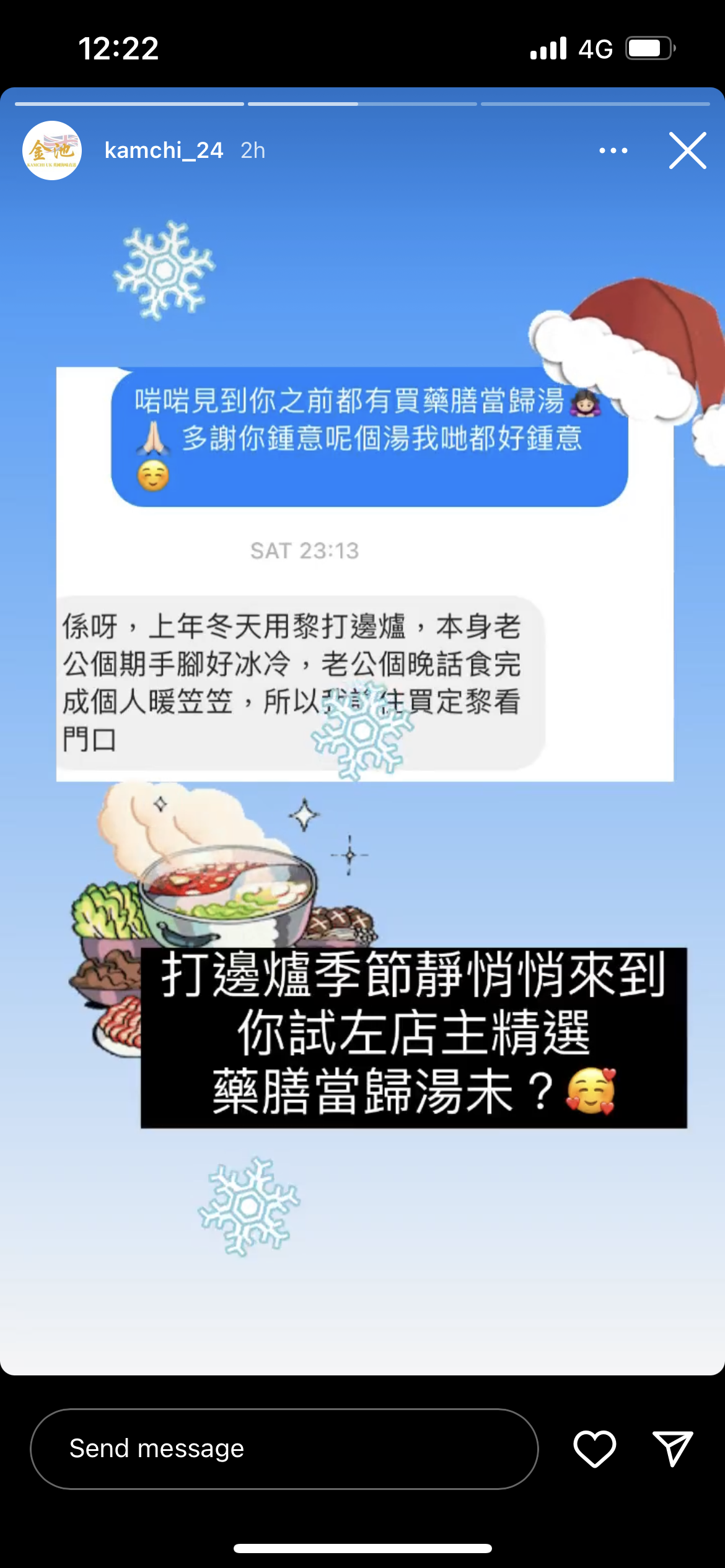Viewport: 725px width, 1568px height.
Task: Tap the 2h timestamp label
Action: 252,150
